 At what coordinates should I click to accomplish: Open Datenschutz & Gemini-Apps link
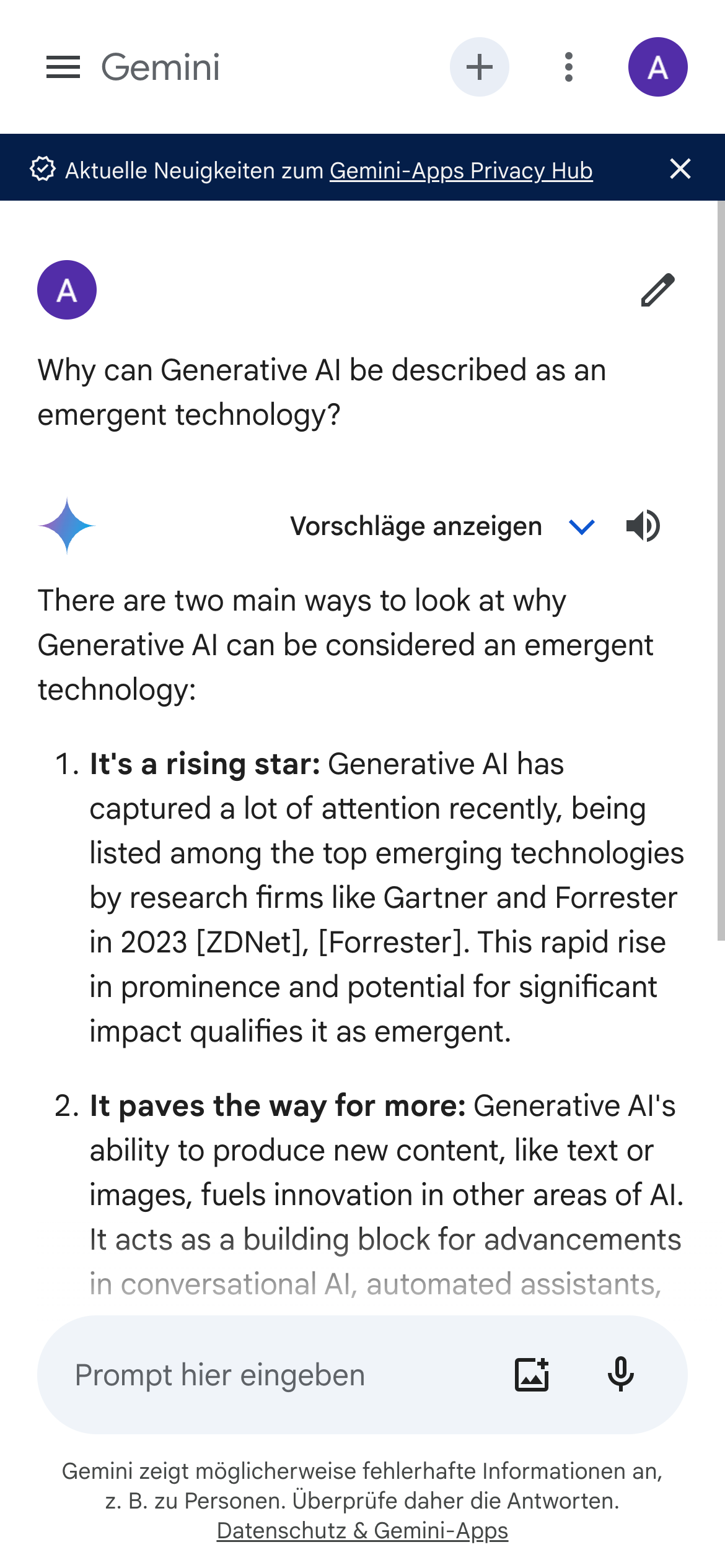(362, 1530)
